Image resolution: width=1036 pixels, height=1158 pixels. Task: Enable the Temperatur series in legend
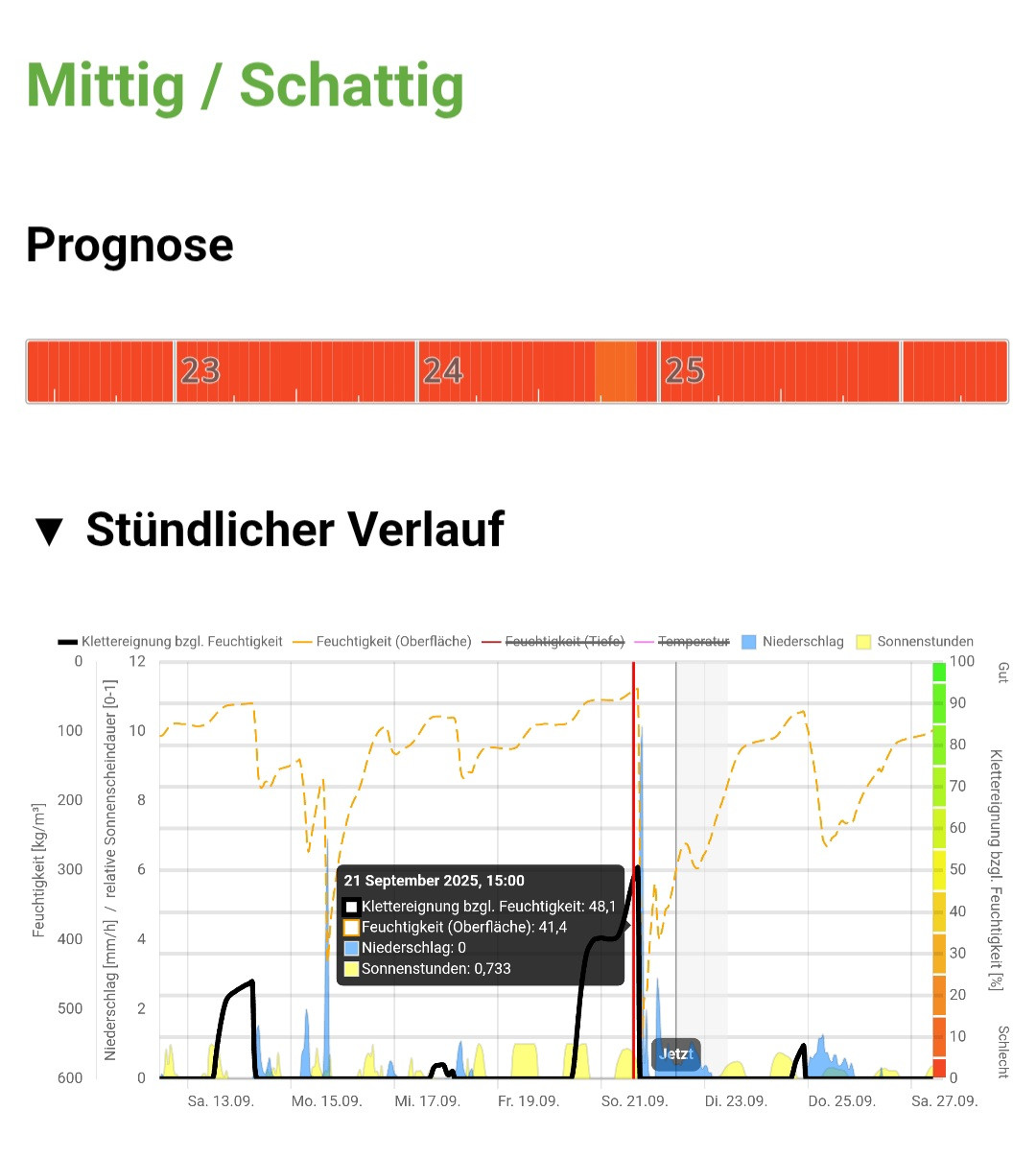(x=682, y=641)
